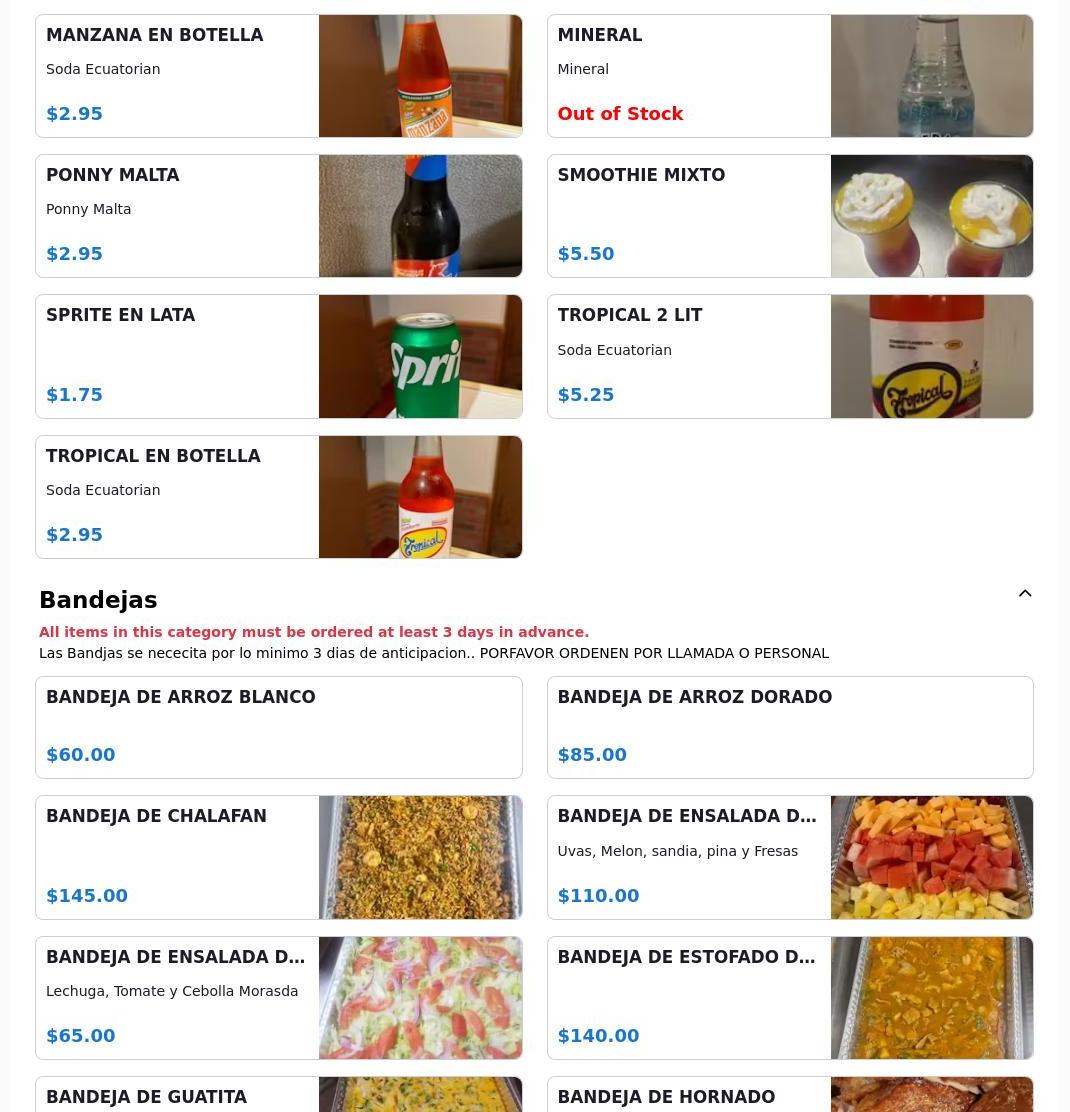Select the fruit salad tray with Uvas, Melon

(789, 857)
